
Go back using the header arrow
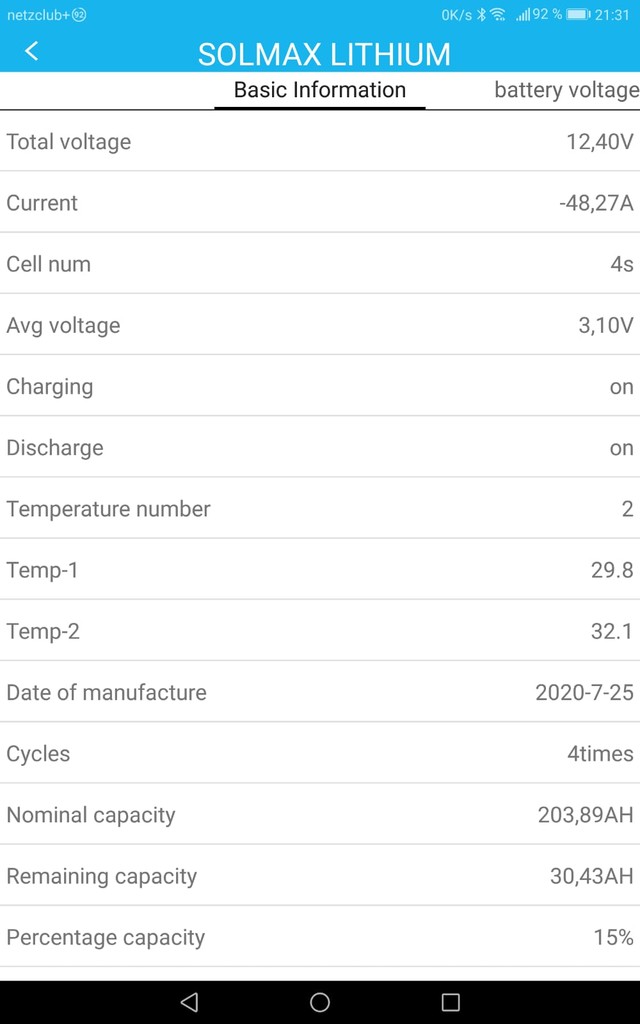31,51
